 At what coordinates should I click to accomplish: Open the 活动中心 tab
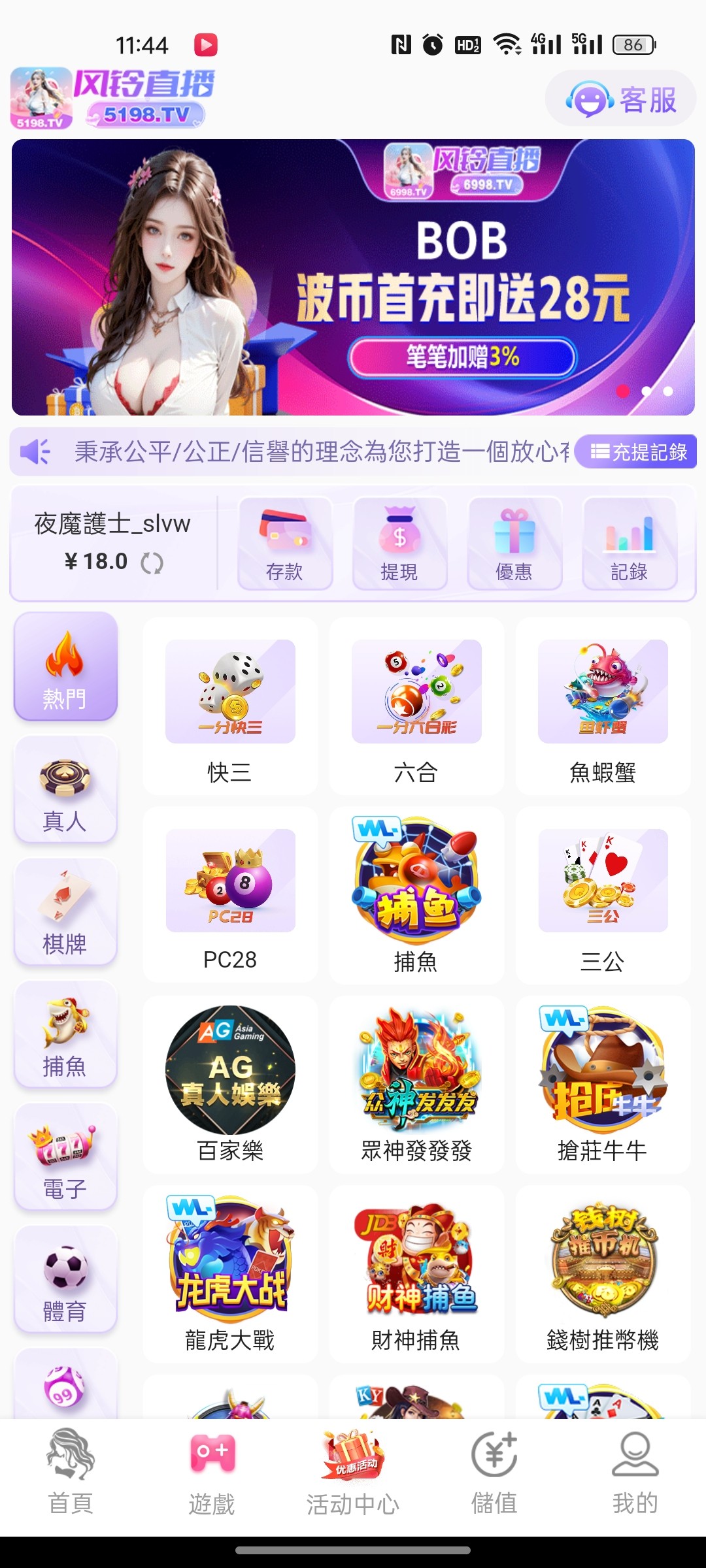point(353,1474)
